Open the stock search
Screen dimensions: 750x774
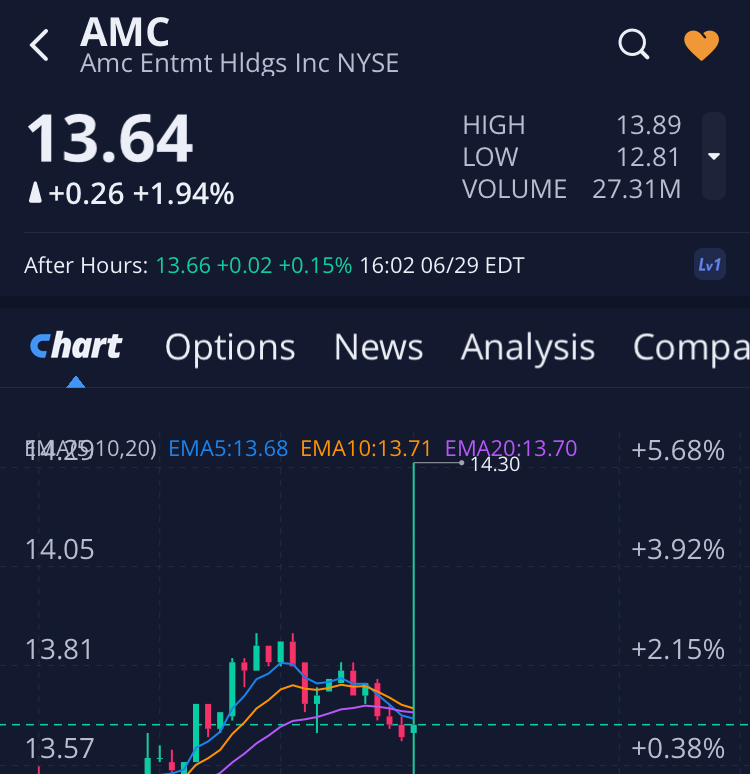click(634, 45)
